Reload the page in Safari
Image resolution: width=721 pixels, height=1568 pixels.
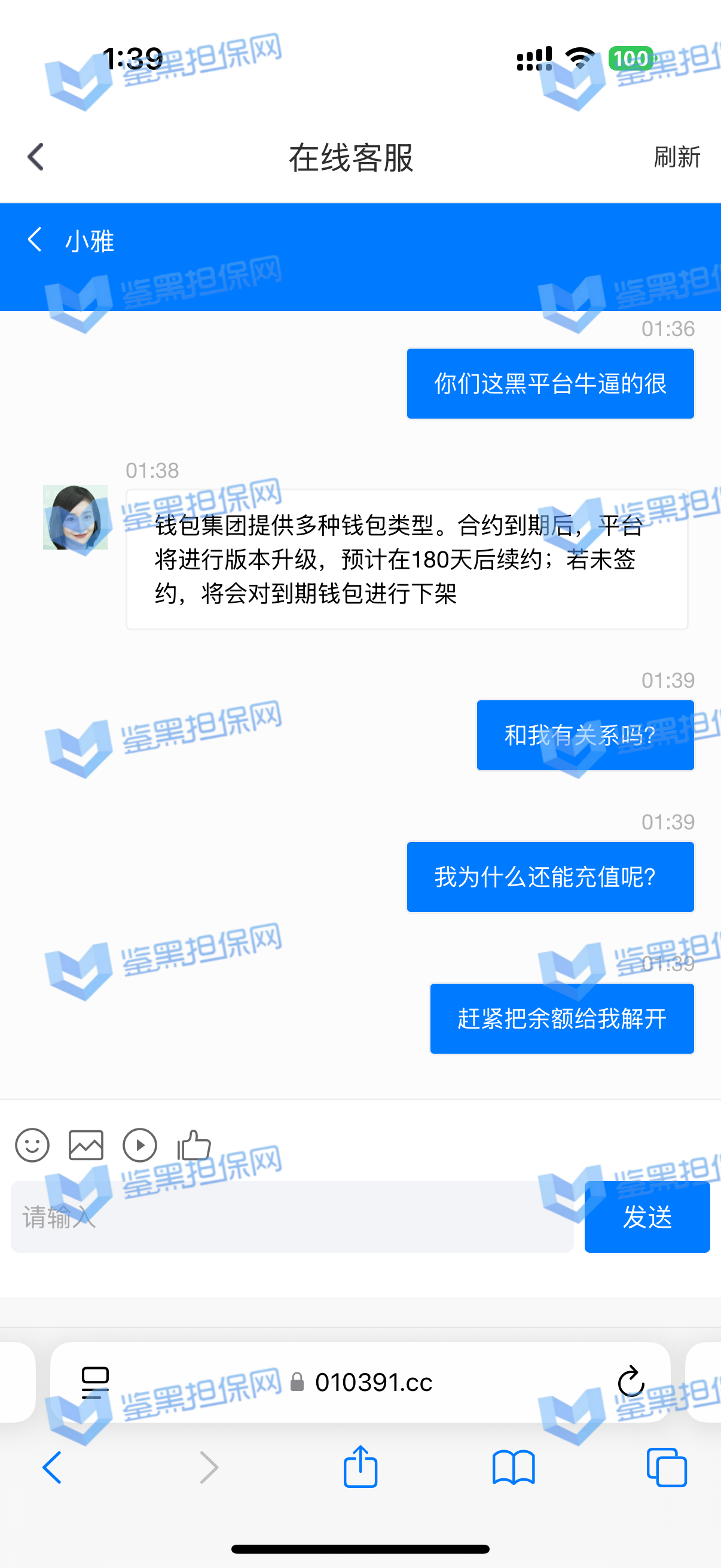[631, 1381]
